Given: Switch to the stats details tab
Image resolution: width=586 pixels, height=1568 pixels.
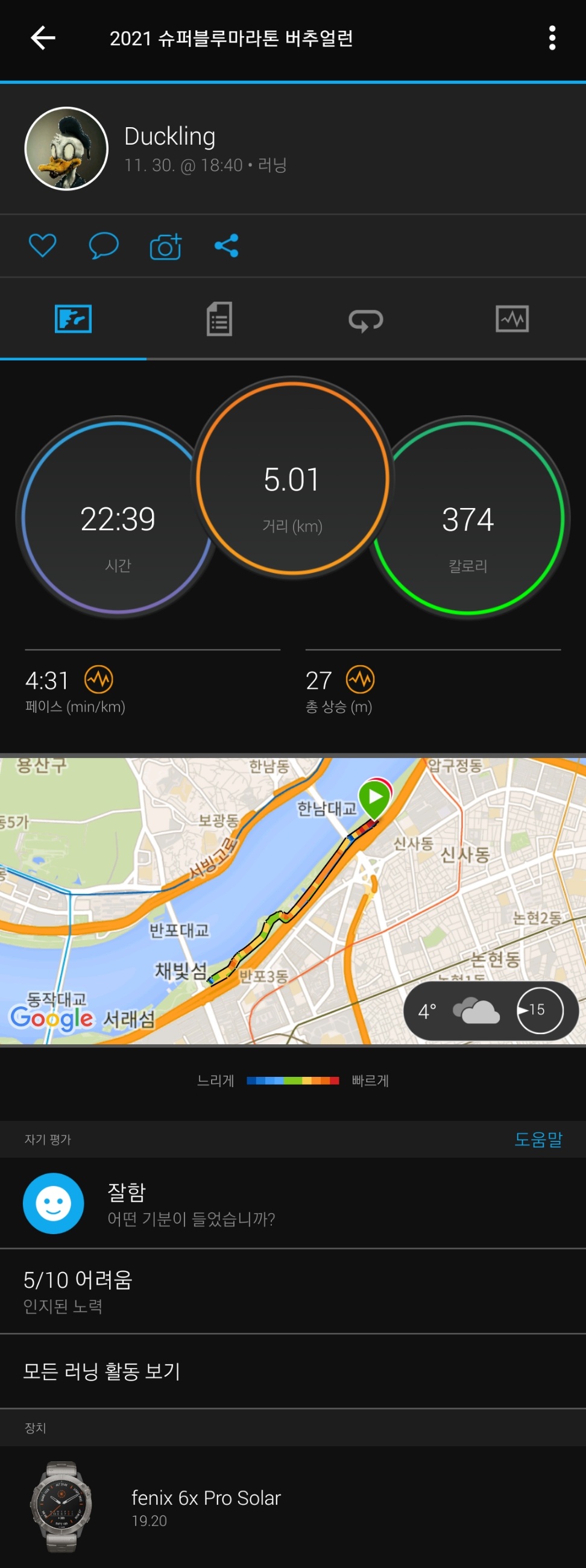Looking at the screenshot, I should 219,319.
